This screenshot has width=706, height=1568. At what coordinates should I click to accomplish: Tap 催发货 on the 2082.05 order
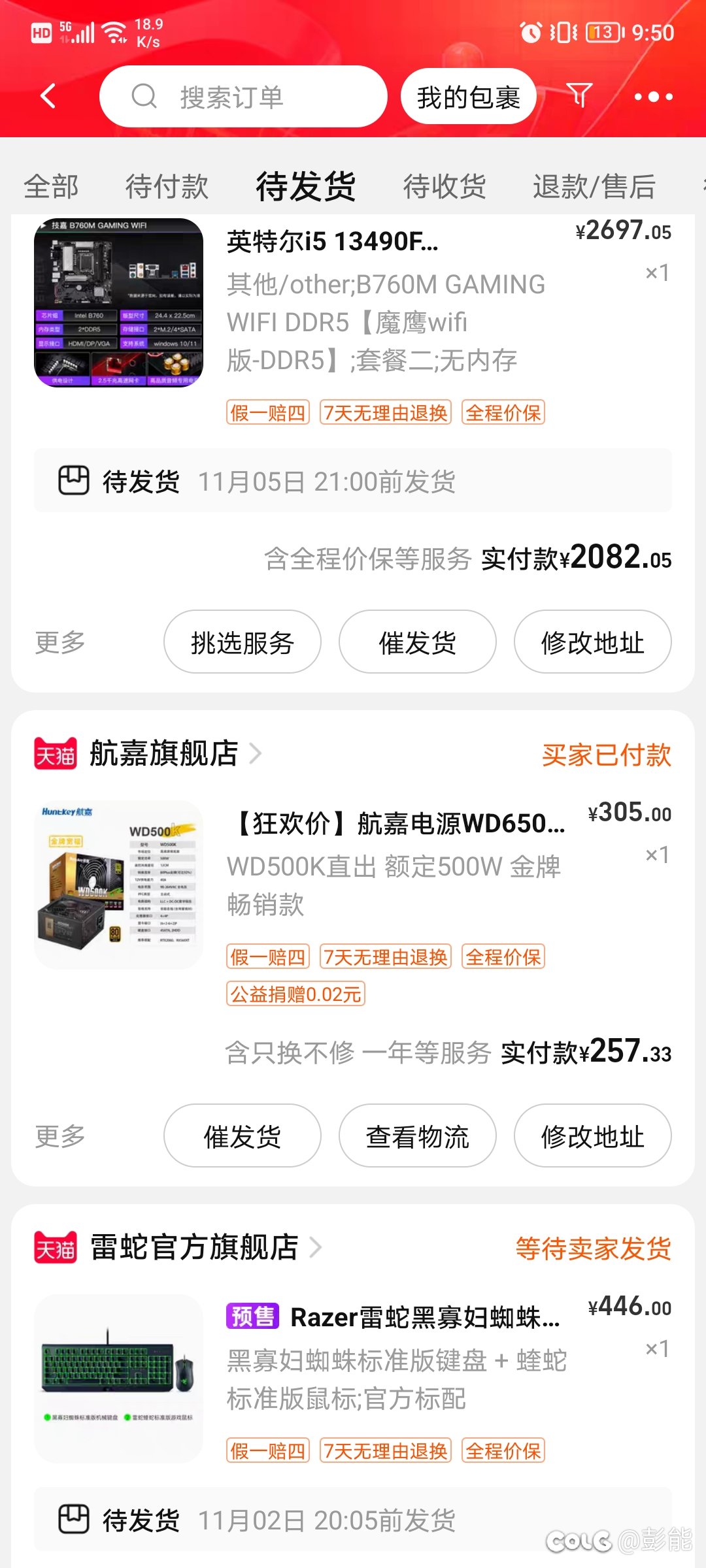click(417, 642)
